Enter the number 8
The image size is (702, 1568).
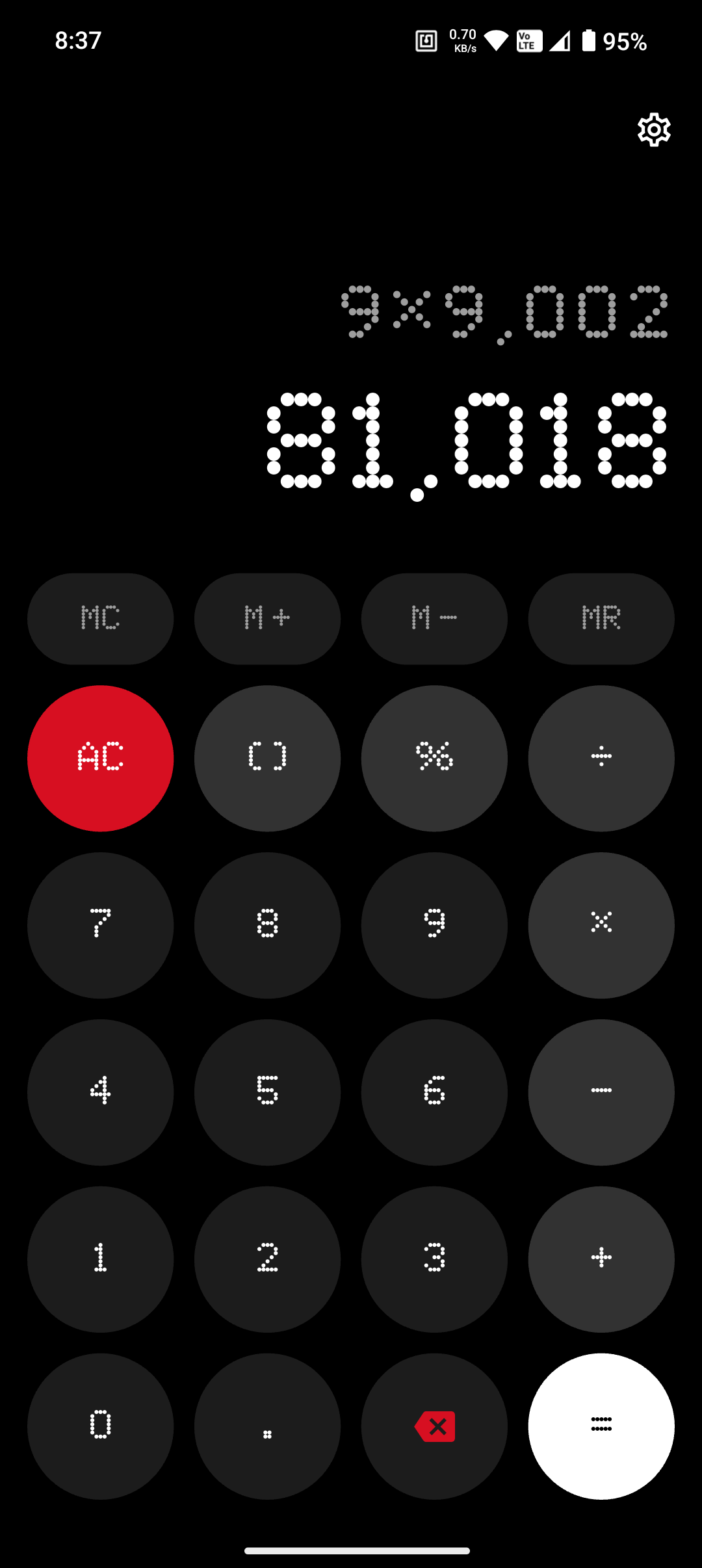267,925
